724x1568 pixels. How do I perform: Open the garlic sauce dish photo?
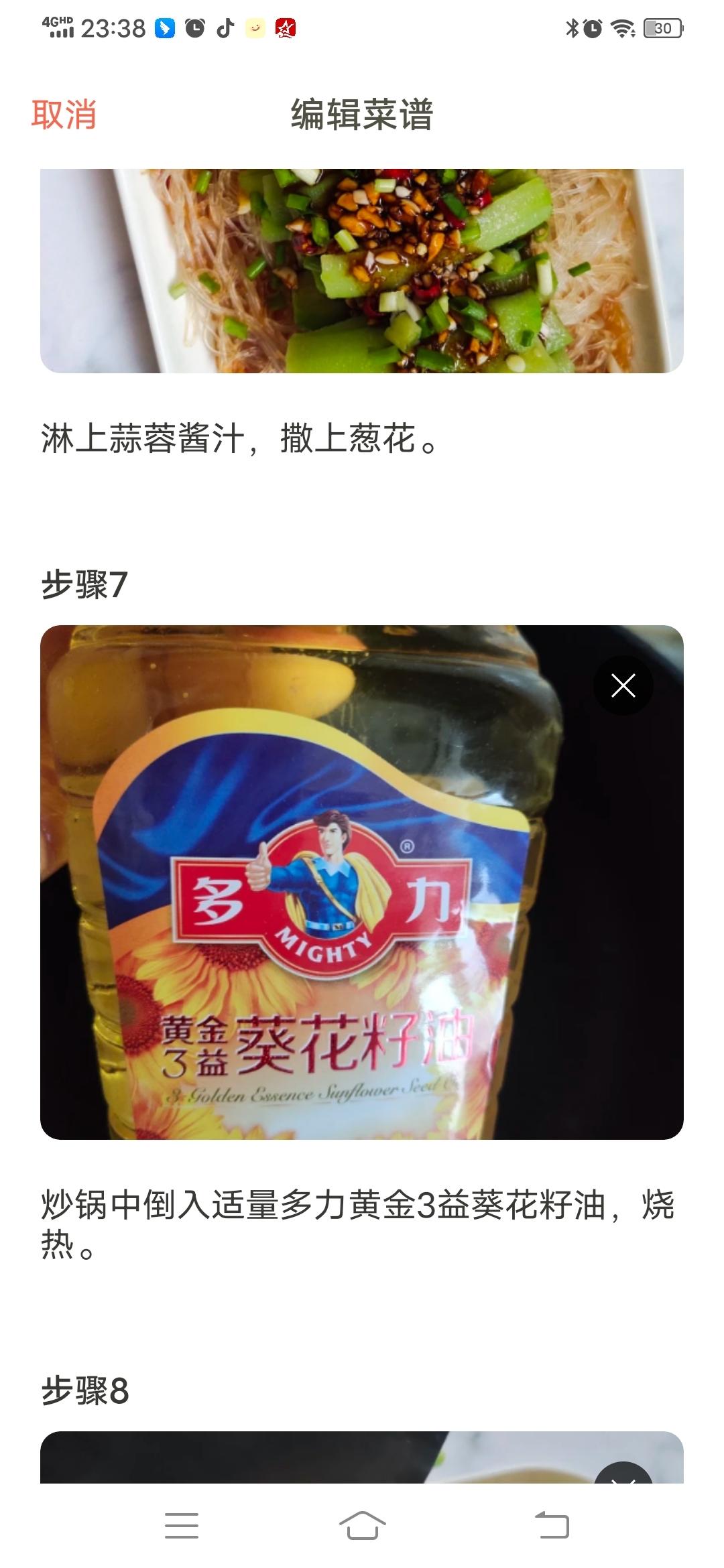click(362, 271)
